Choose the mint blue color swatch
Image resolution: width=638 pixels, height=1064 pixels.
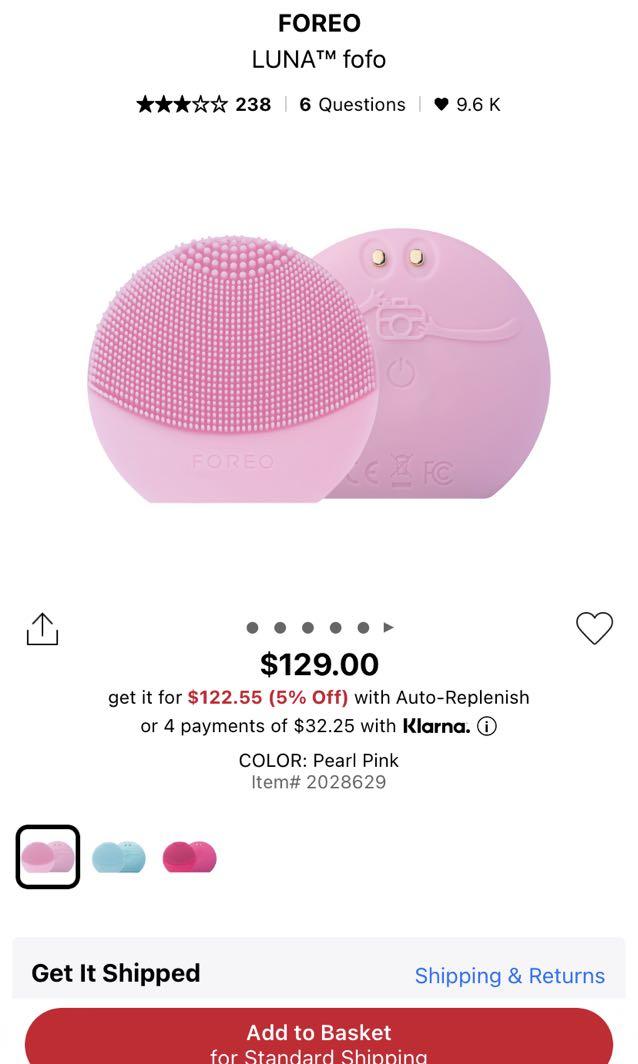click(119, 857)
